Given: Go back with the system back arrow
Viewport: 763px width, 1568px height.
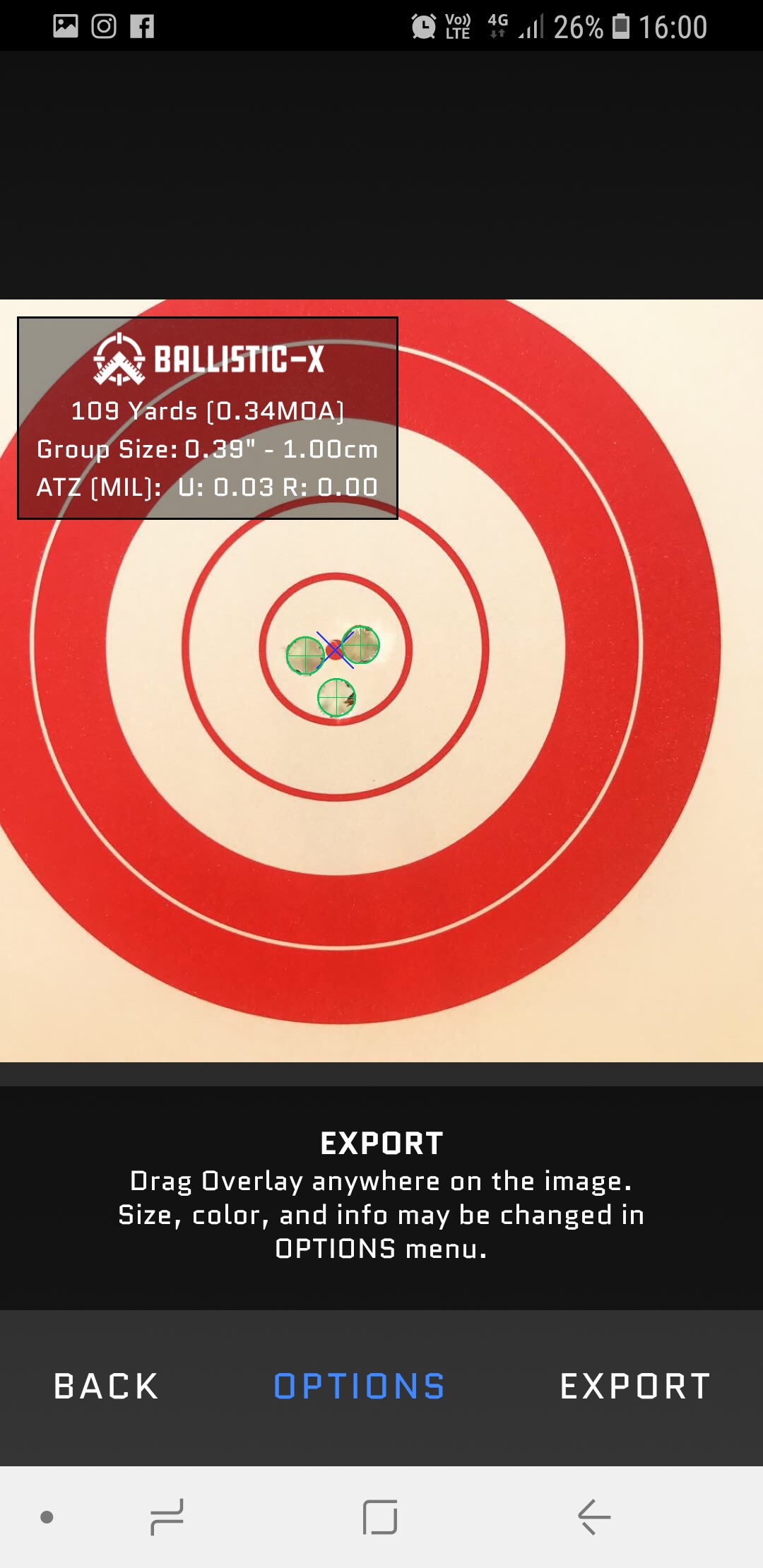Looking at the screenshot, I should (593, 1516).
